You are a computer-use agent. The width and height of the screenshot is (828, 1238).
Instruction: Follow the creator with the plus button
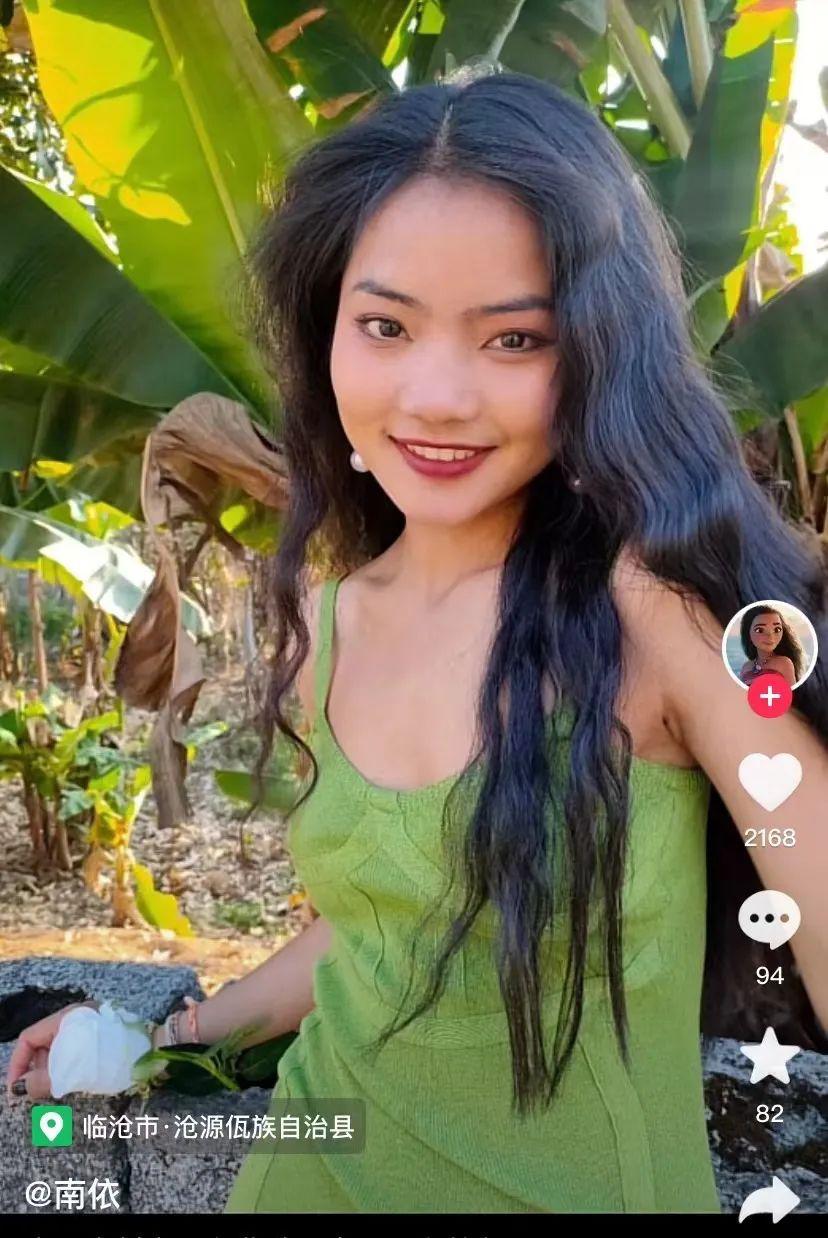pos(769,696)
